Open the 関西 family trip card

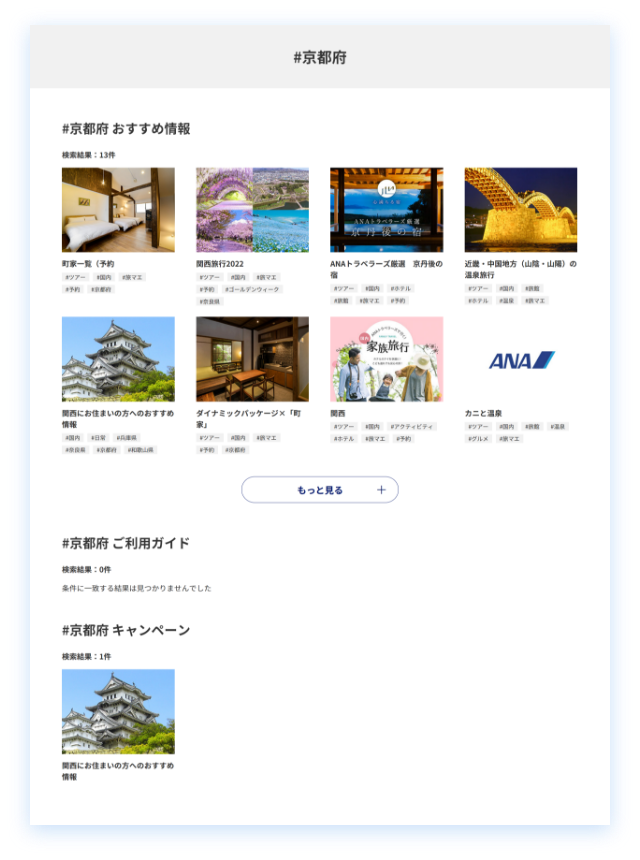[x=386, y=359]
